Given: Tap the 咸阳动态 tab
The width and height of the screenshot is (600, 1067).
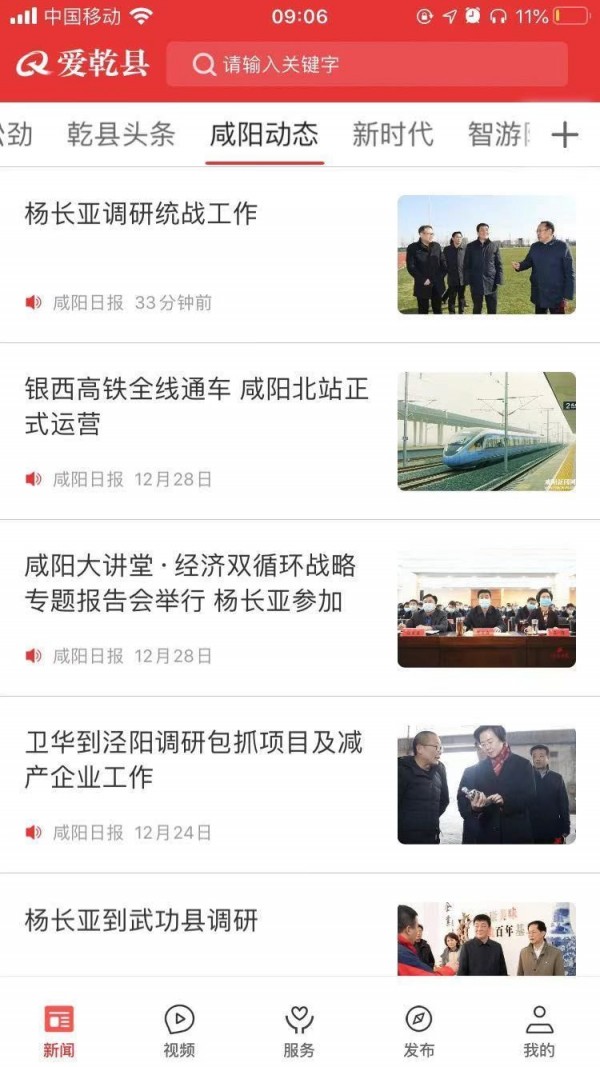Looking at the screenshot, I should pyautogui.click(x=264, y=134).
